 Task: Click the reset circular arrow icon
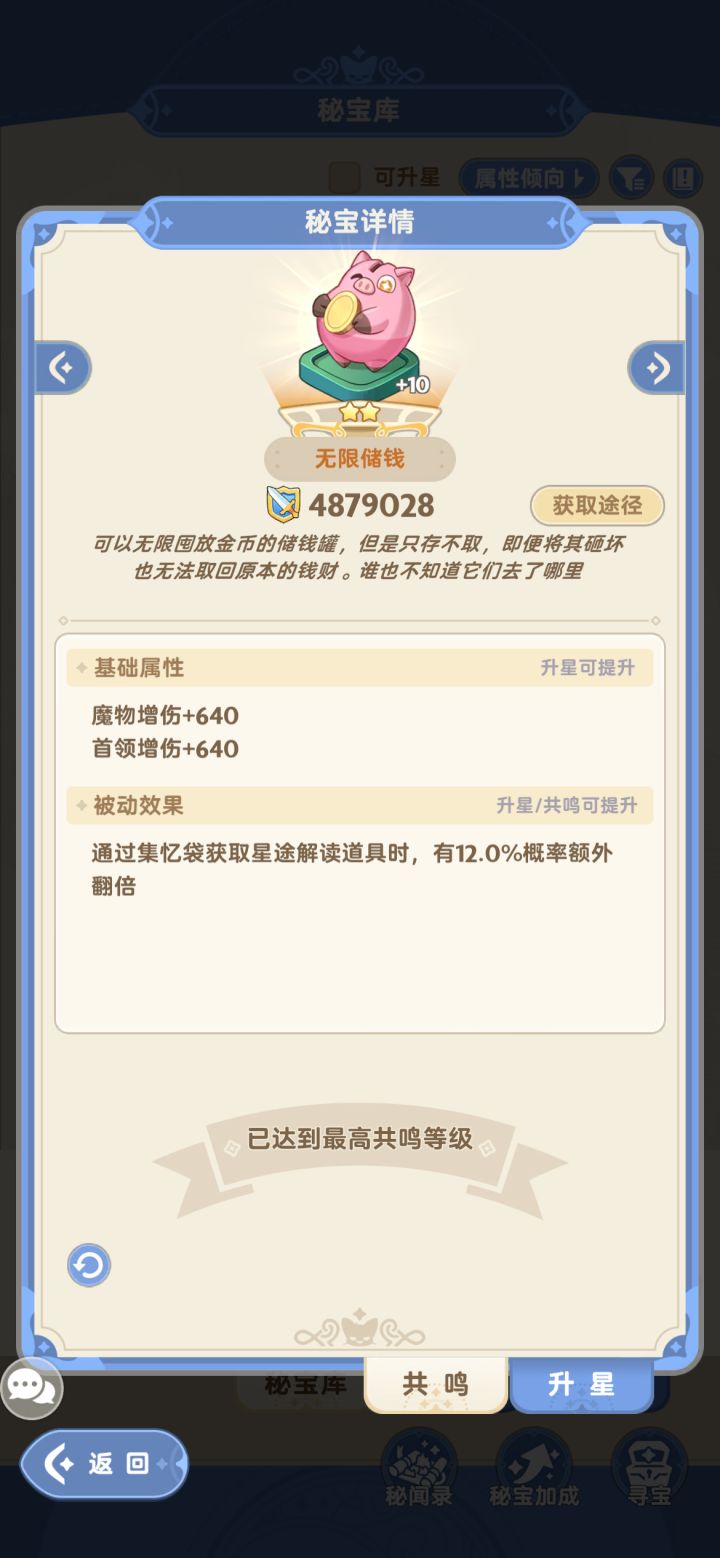87,1265
